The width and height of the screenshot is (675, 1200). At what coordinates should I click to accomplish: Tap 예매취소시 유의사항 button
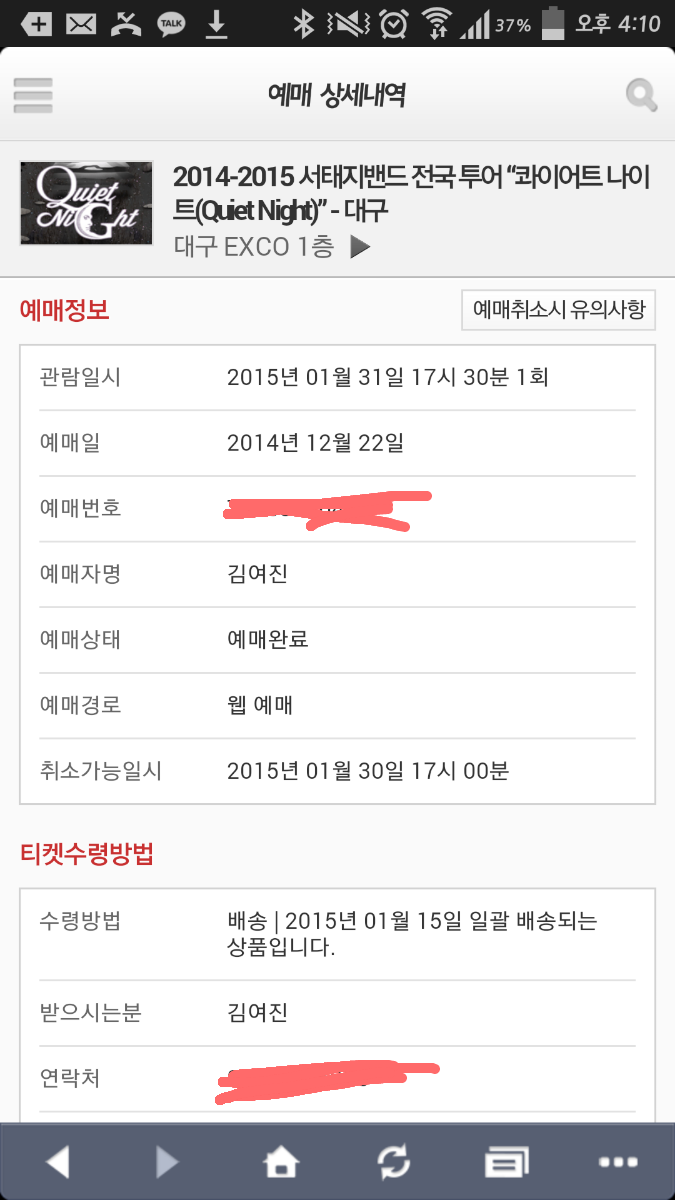tap(558, 310)
